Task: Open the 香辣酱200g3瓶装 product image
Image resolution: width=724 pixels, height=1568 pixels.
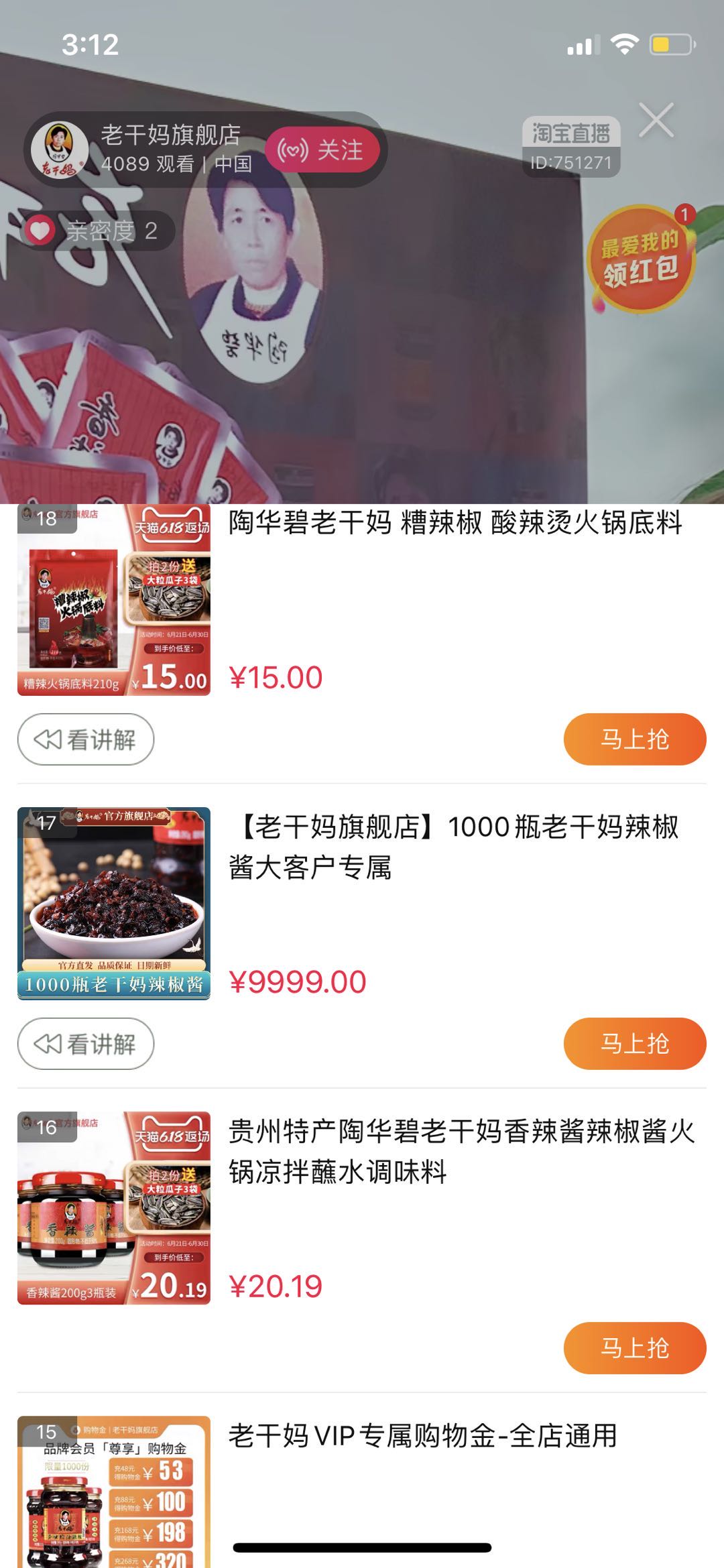Action: (114, 1208)
